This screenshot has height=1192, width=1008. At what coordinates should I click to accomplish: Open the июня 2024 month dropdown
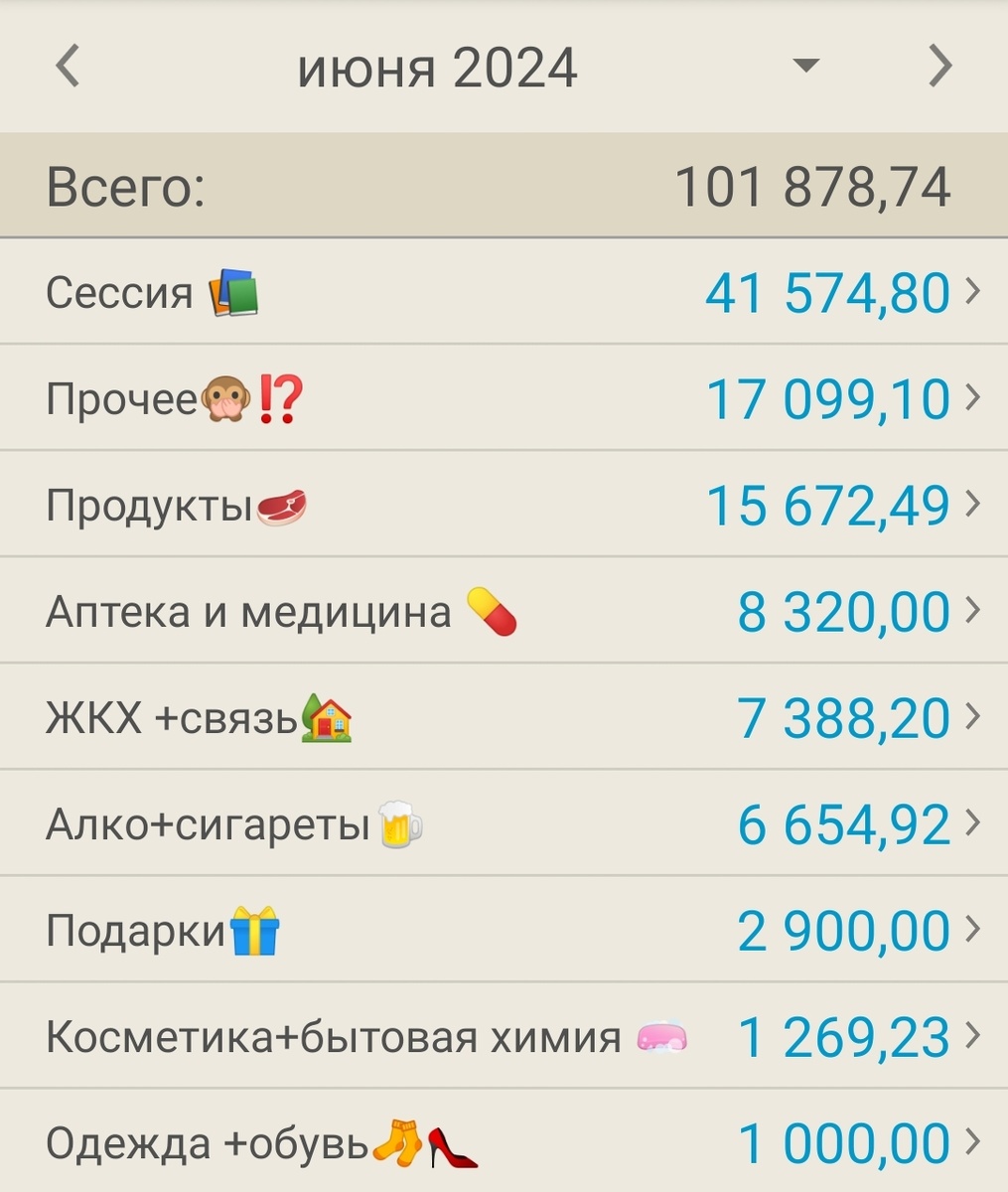click(x=804, y=65)
